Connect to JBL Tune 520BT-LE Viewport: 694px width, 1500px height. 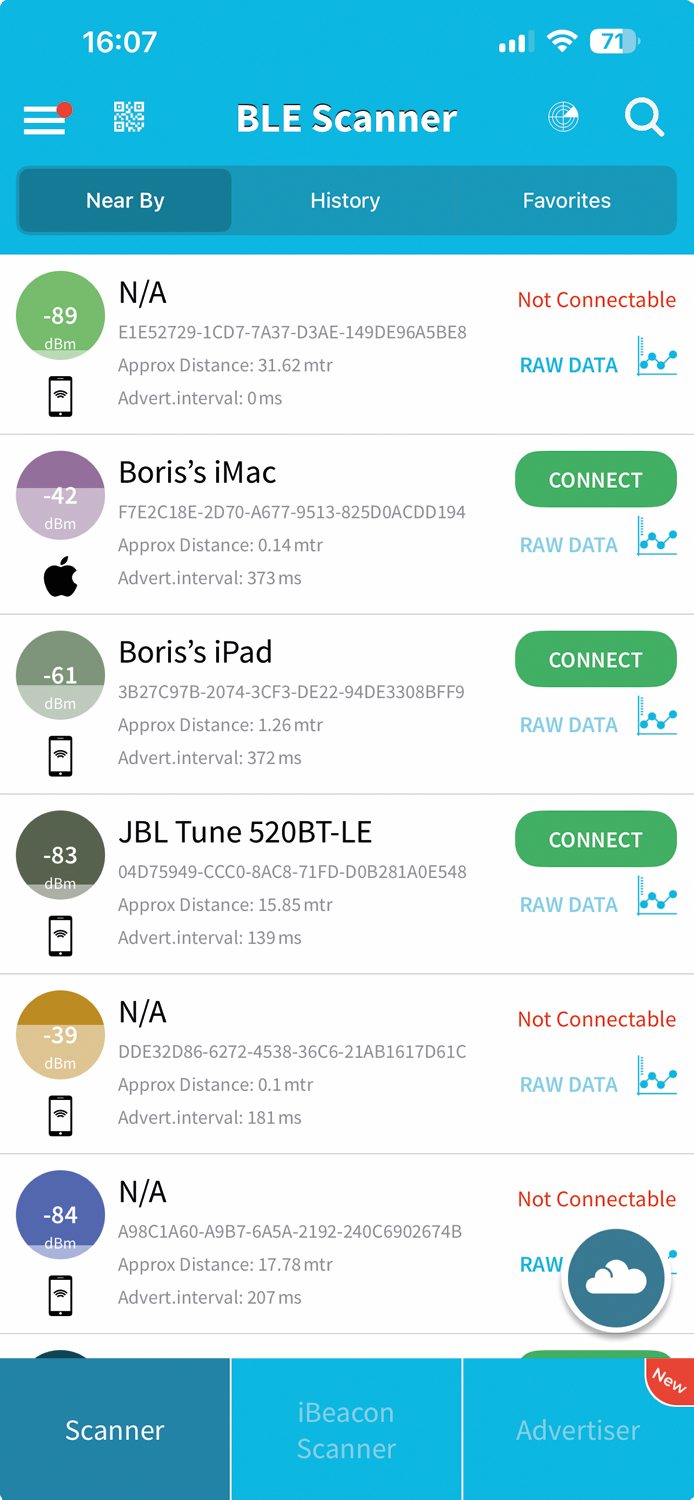click(x=596, y=840)
